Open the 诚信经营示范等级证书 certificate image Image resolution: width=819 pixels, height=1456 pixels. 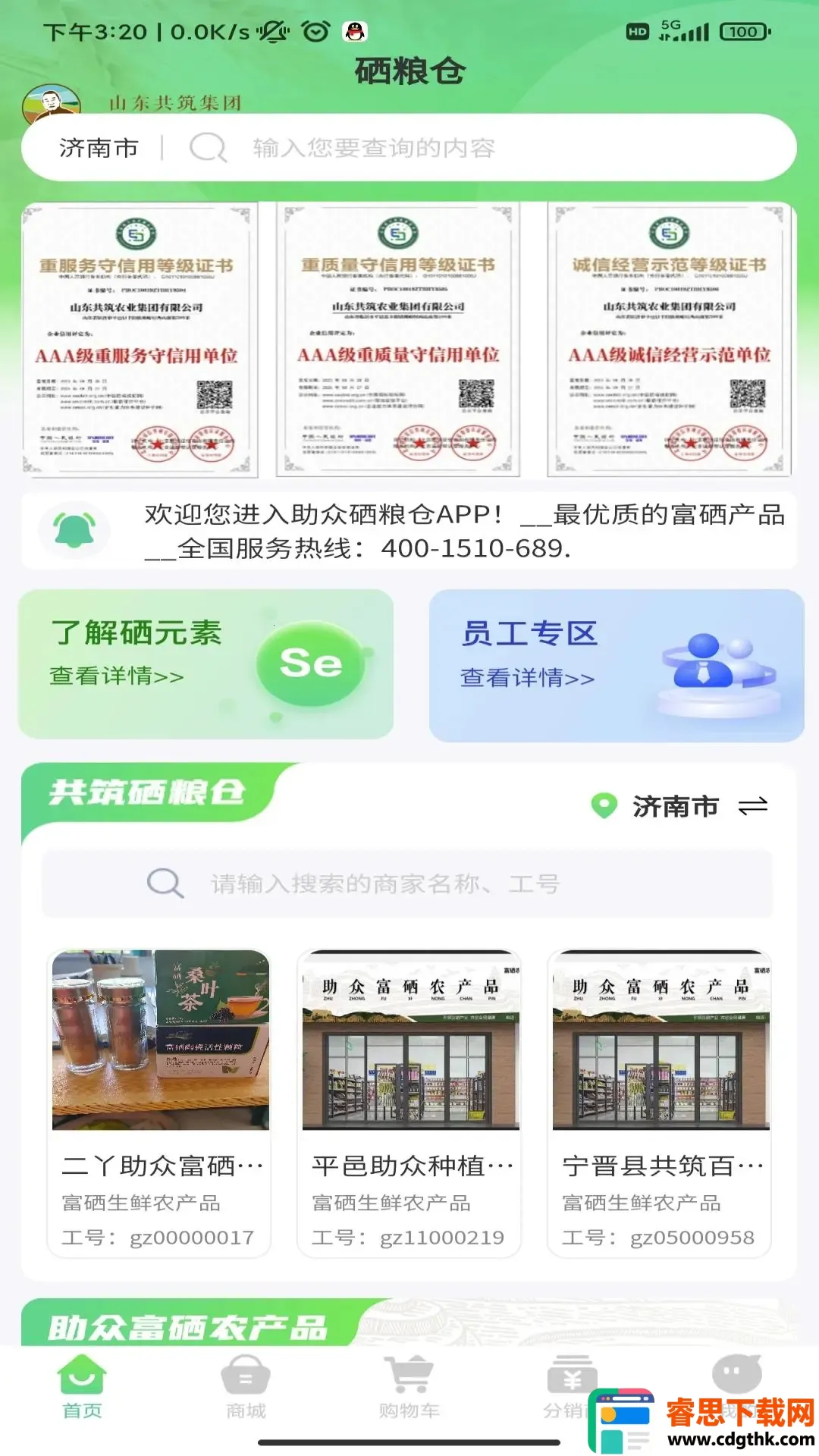tap(669, 340)
